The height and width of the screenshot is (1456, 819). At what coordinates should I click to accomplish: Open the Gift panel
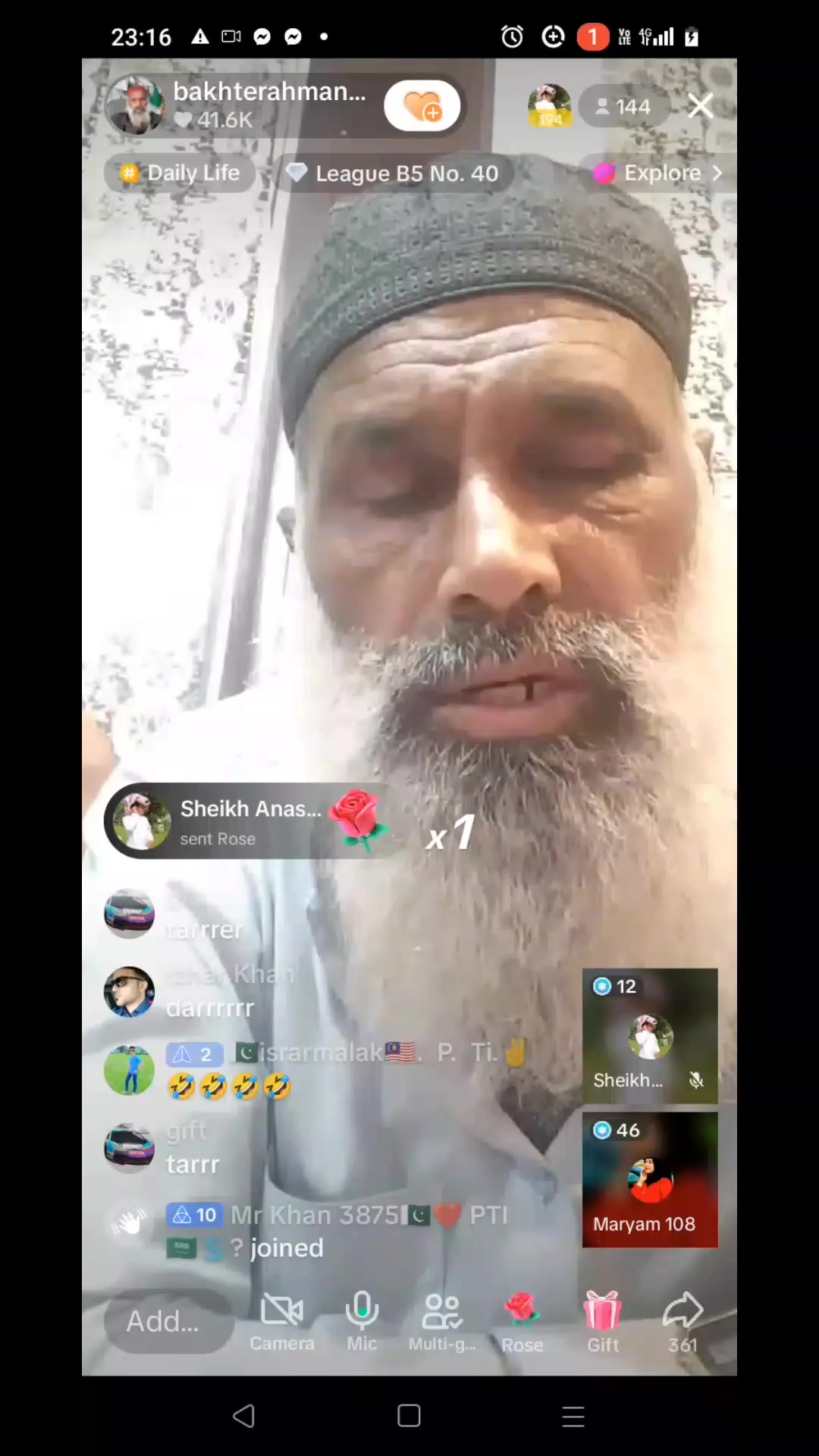(603, 1322)
